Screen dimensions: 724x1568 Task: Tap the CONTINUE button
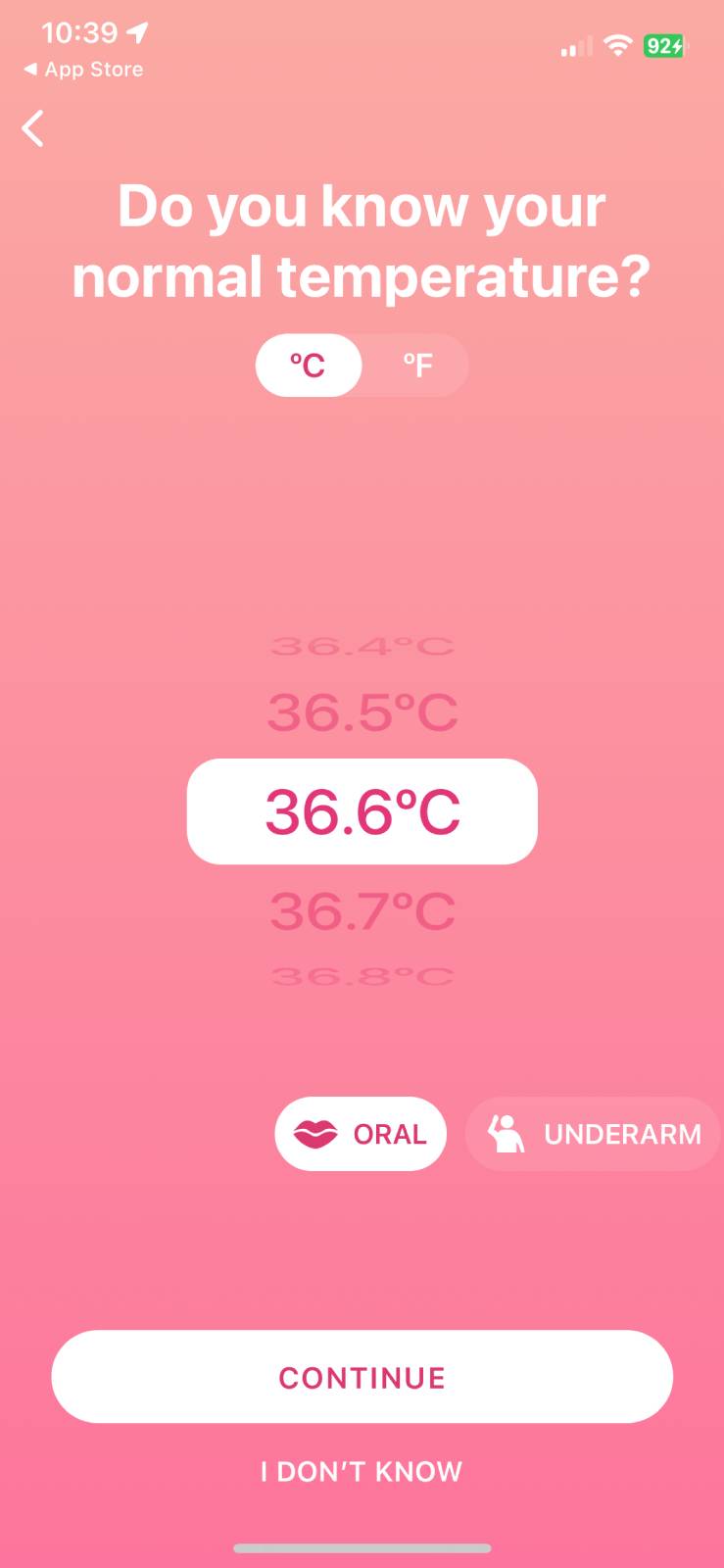362,1376
